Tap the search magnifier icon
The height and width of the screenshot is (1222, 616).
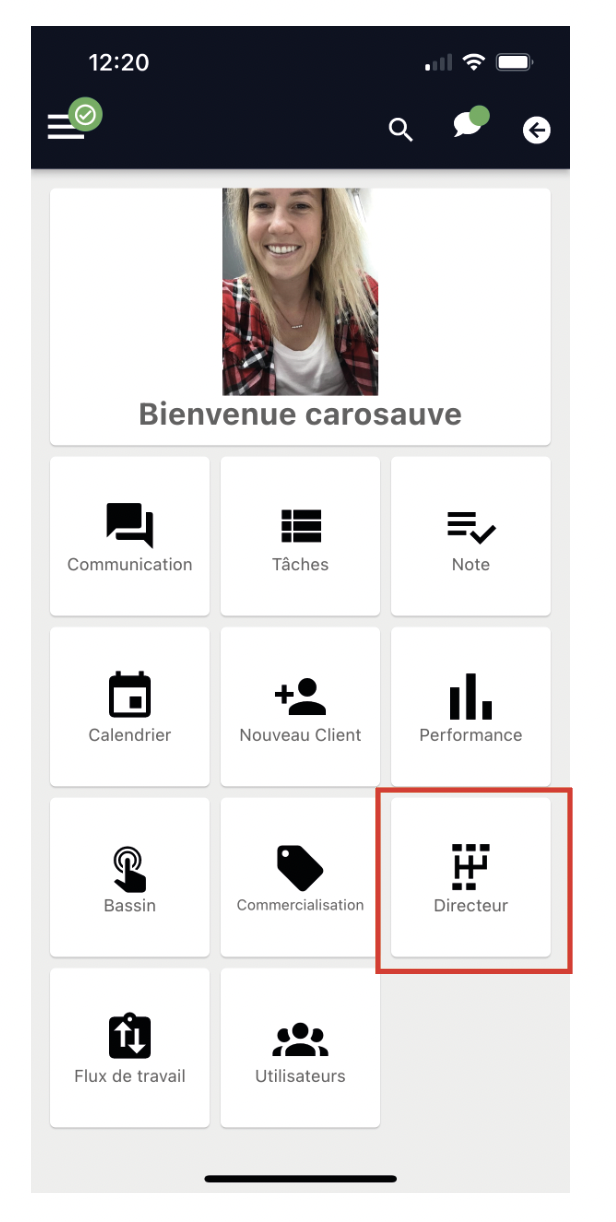coord(400,130)
